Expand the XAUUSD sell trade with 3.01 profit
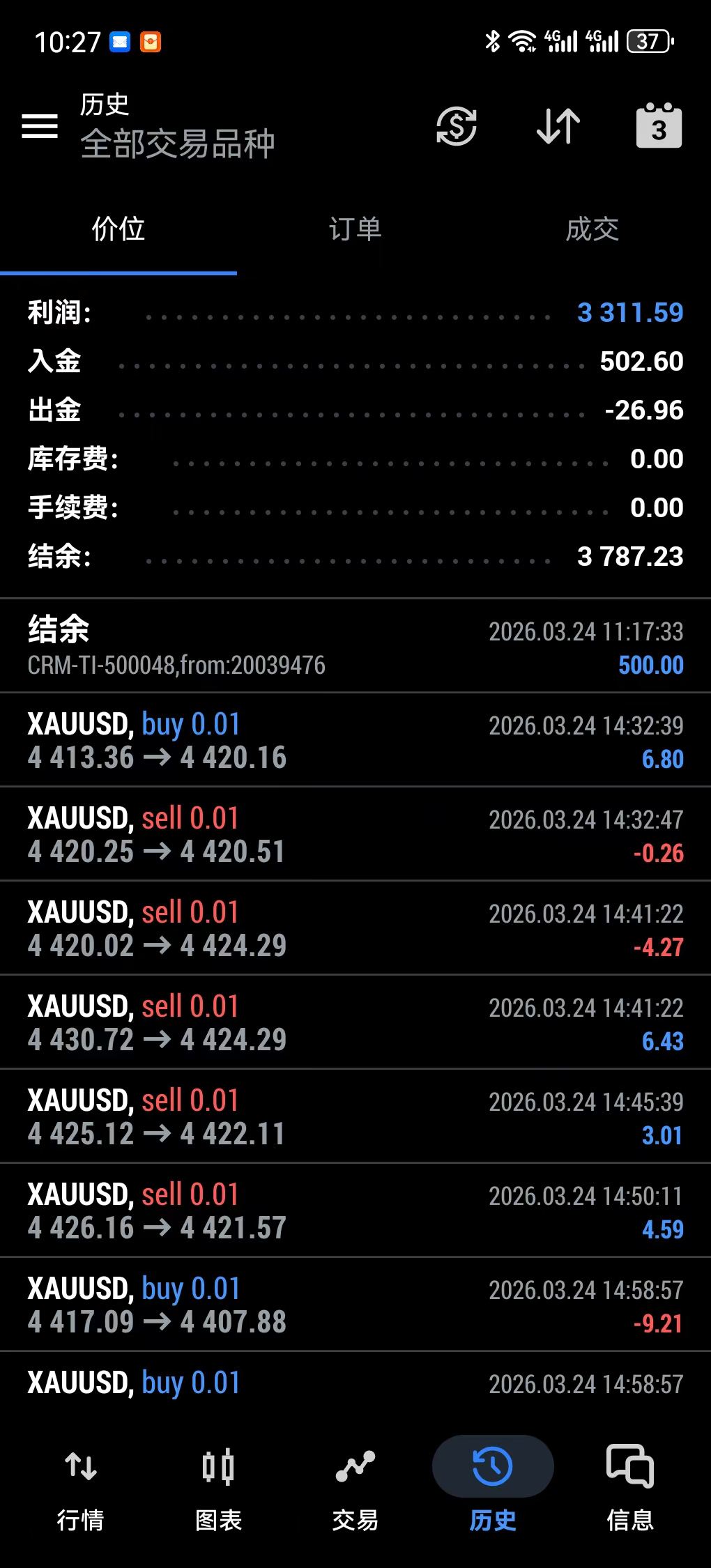 pos(355,1116)
